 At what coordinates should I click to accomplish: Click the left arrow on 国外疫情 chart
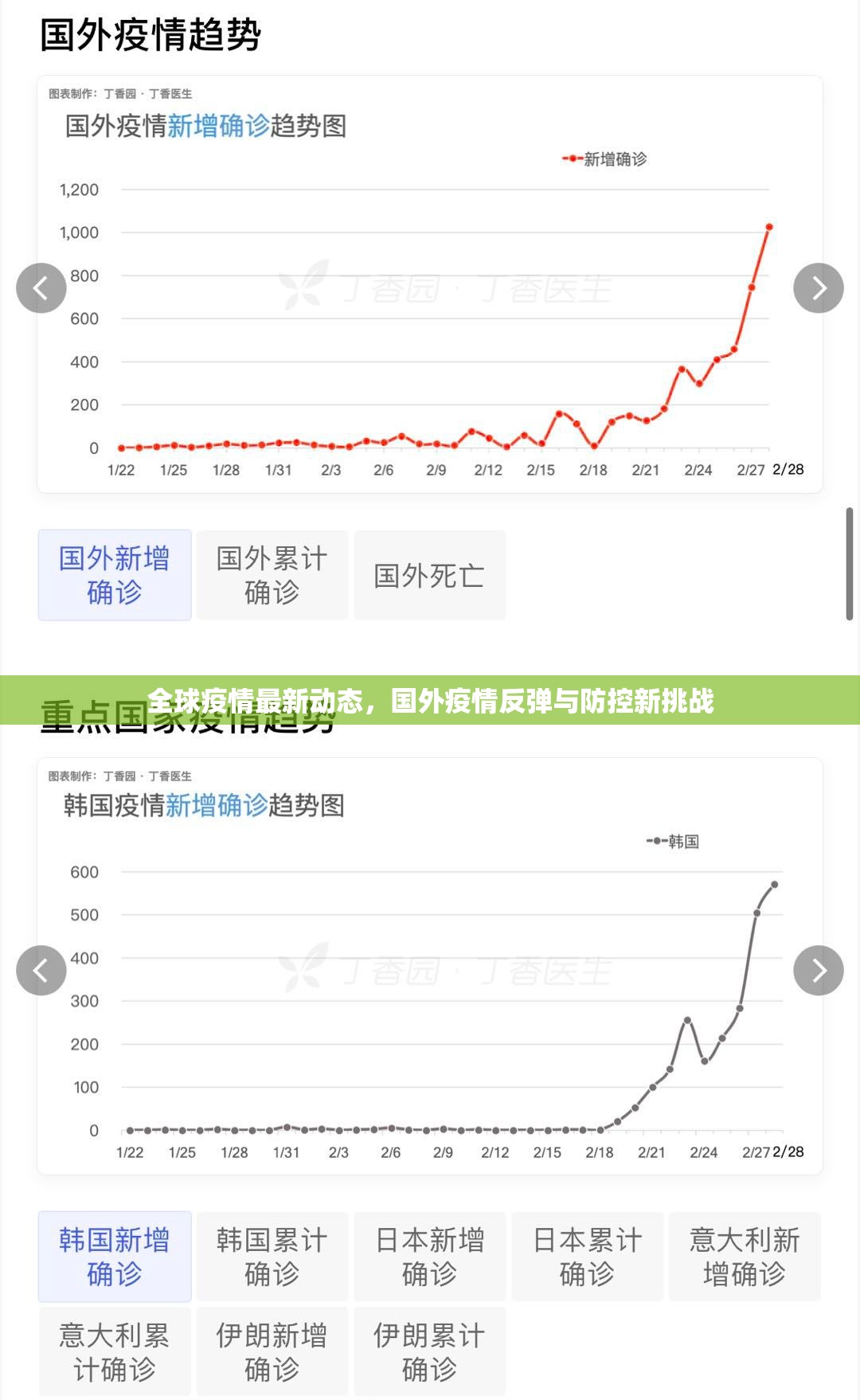pos(42,288)
